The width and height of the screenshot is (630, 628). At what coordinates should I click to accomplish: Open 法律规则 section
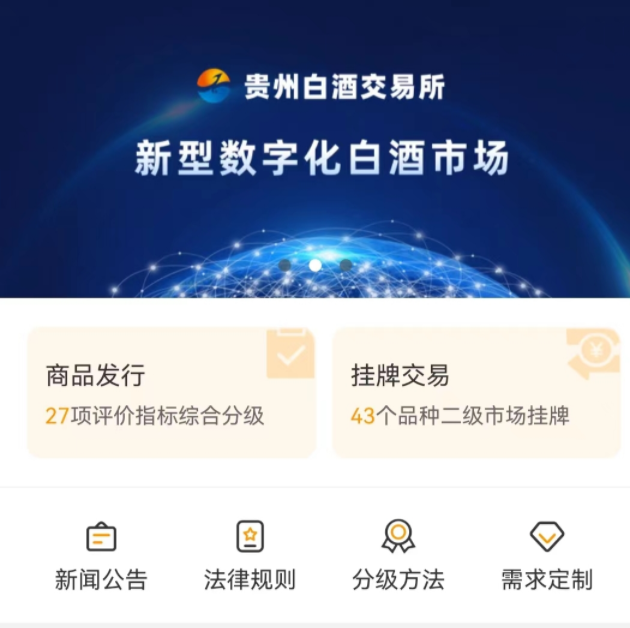click(x=249, y=555)
